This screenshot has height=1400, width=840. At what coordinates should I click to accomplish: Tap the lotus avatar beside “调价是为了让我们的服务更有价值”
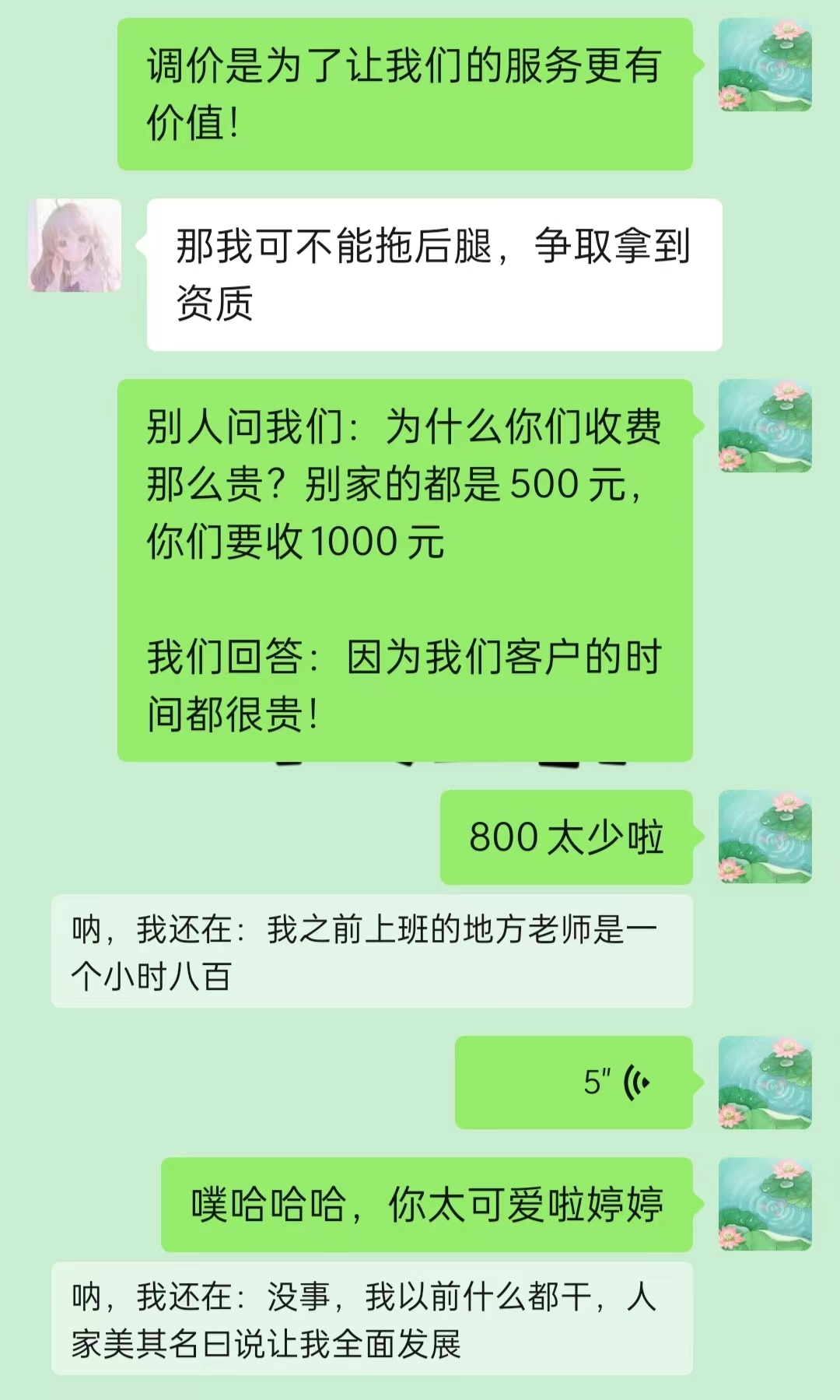coord(765,65)
